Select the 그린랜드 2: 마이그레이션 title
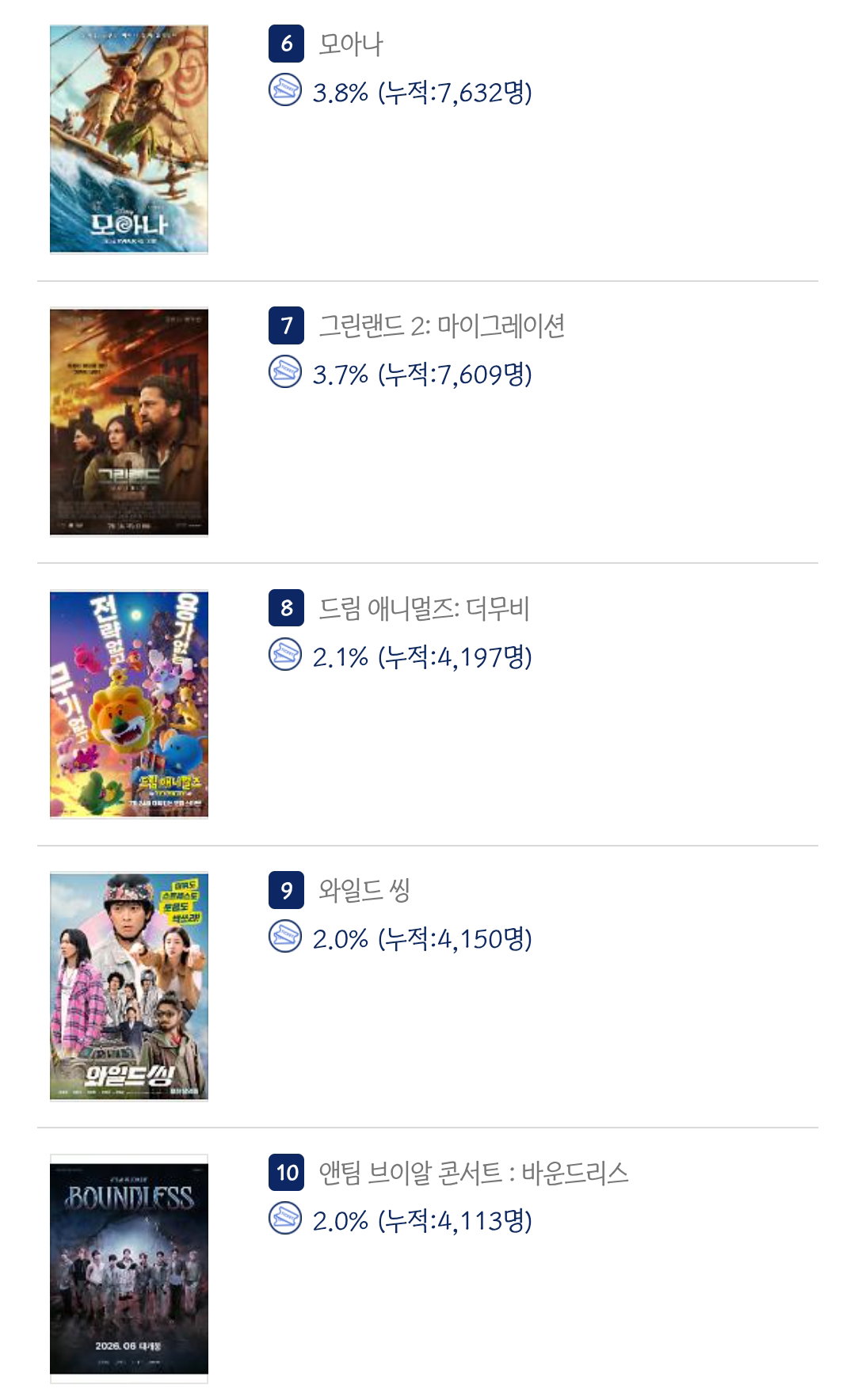Screen dimensions: 854x1400 (441, 326)
